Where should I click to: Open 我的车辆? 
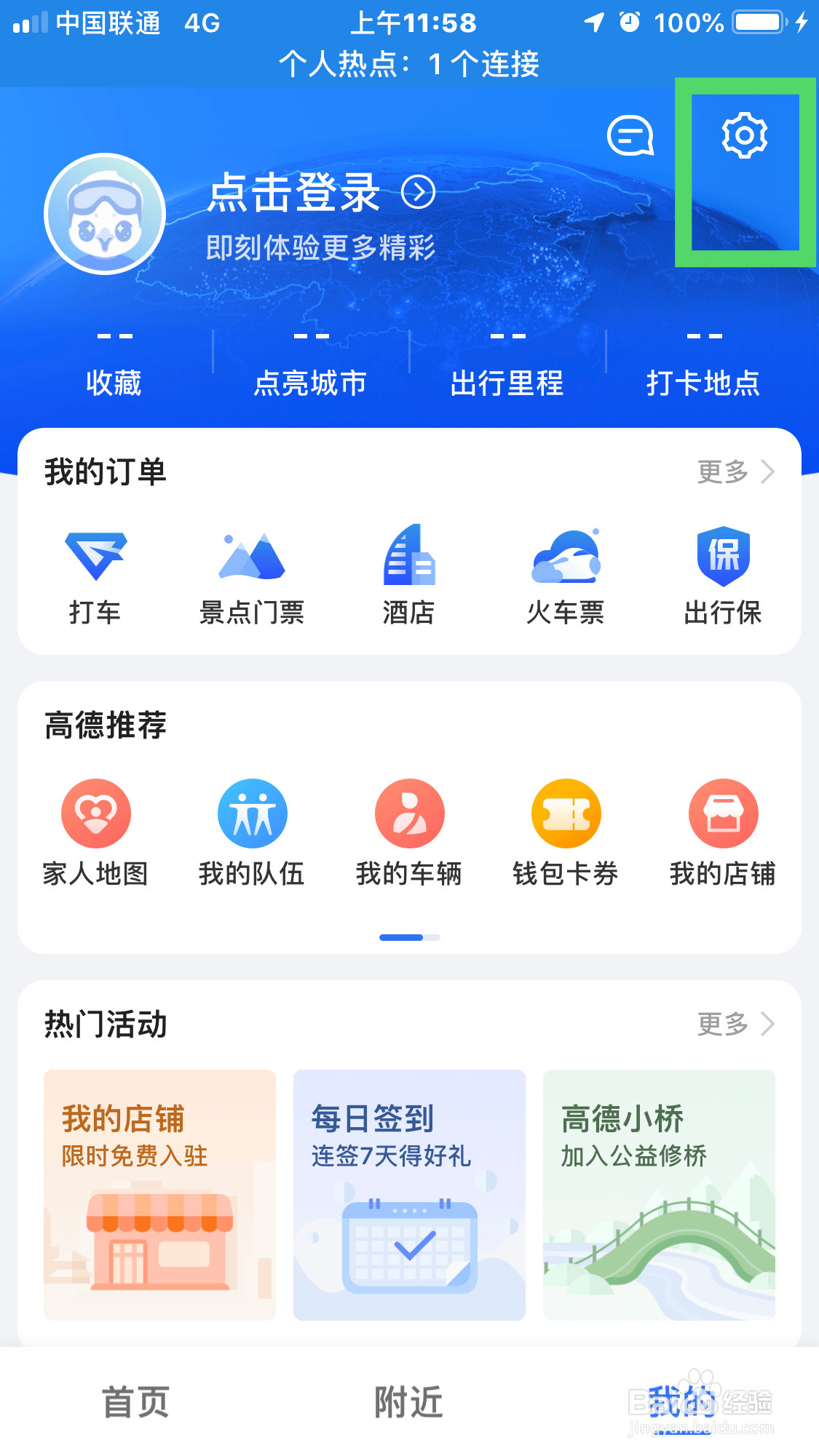coord(409,833)
